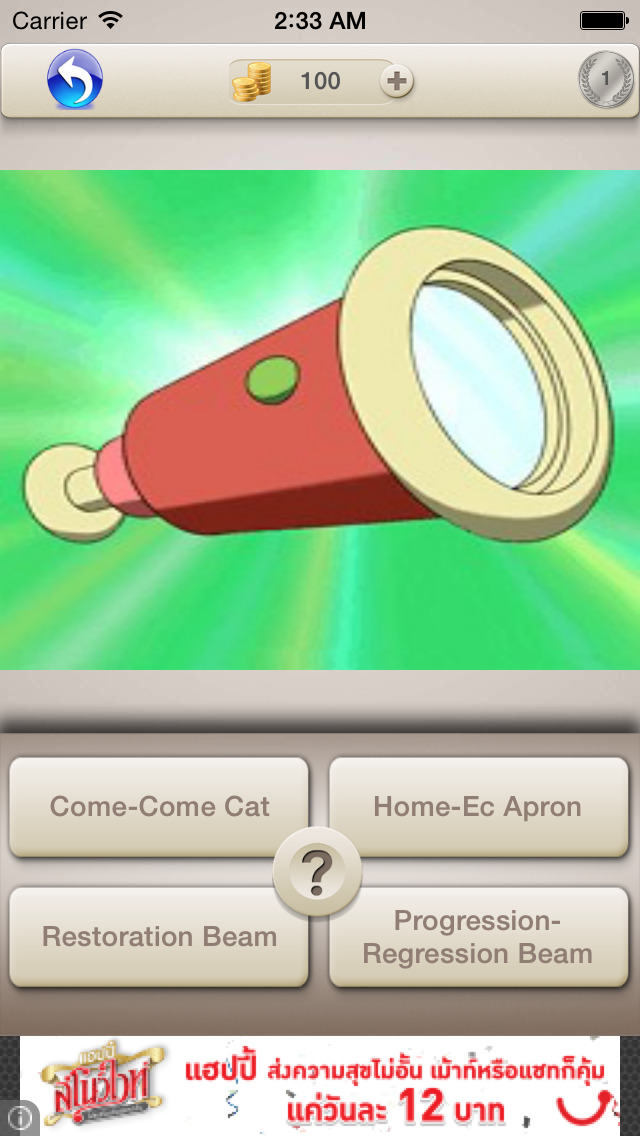Pick the Restoration Beam answer
Viewport: 640px width, 1136px height.
(159, 937)
